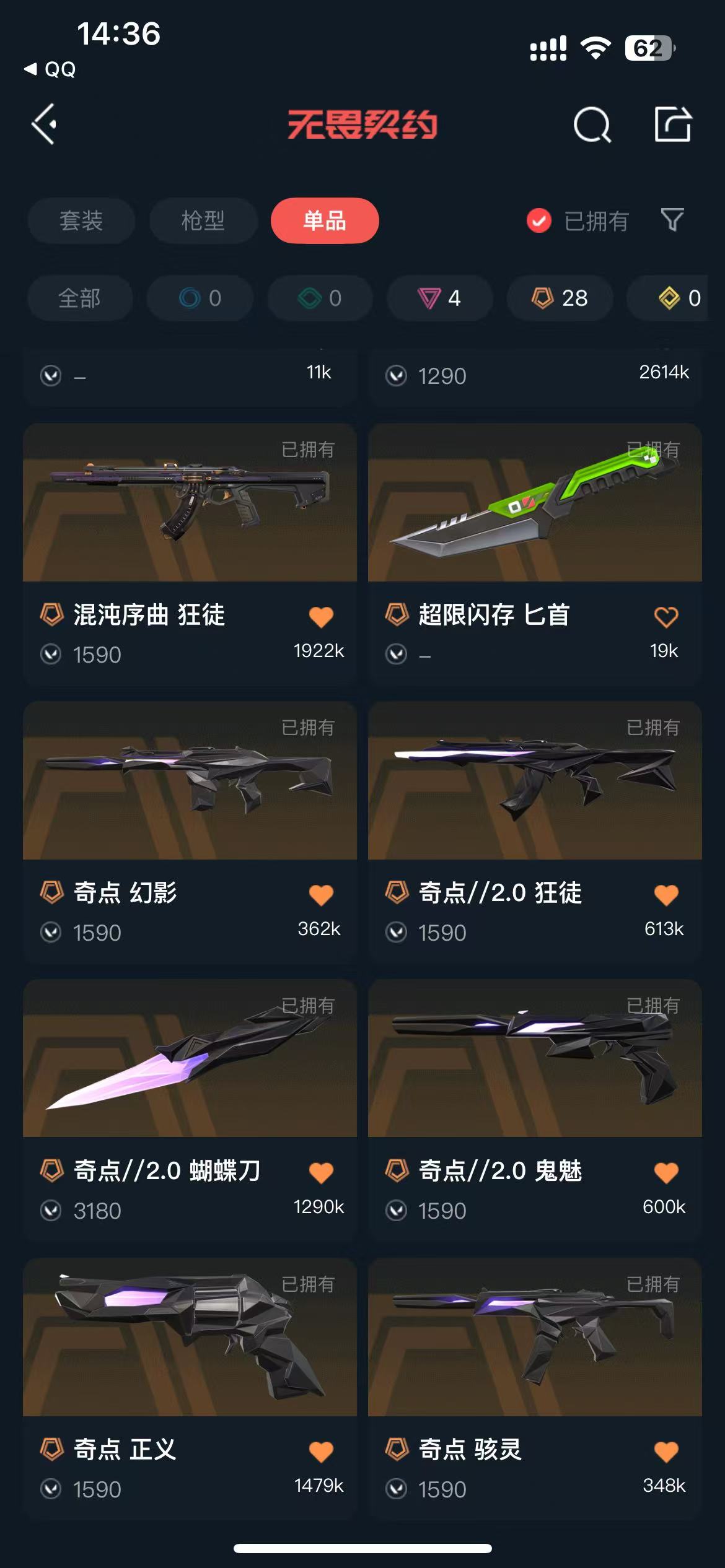This screenshot has width=725, height=1568.
Task: Switch to the 枪型 tab
Action: (x=203, y=220)
